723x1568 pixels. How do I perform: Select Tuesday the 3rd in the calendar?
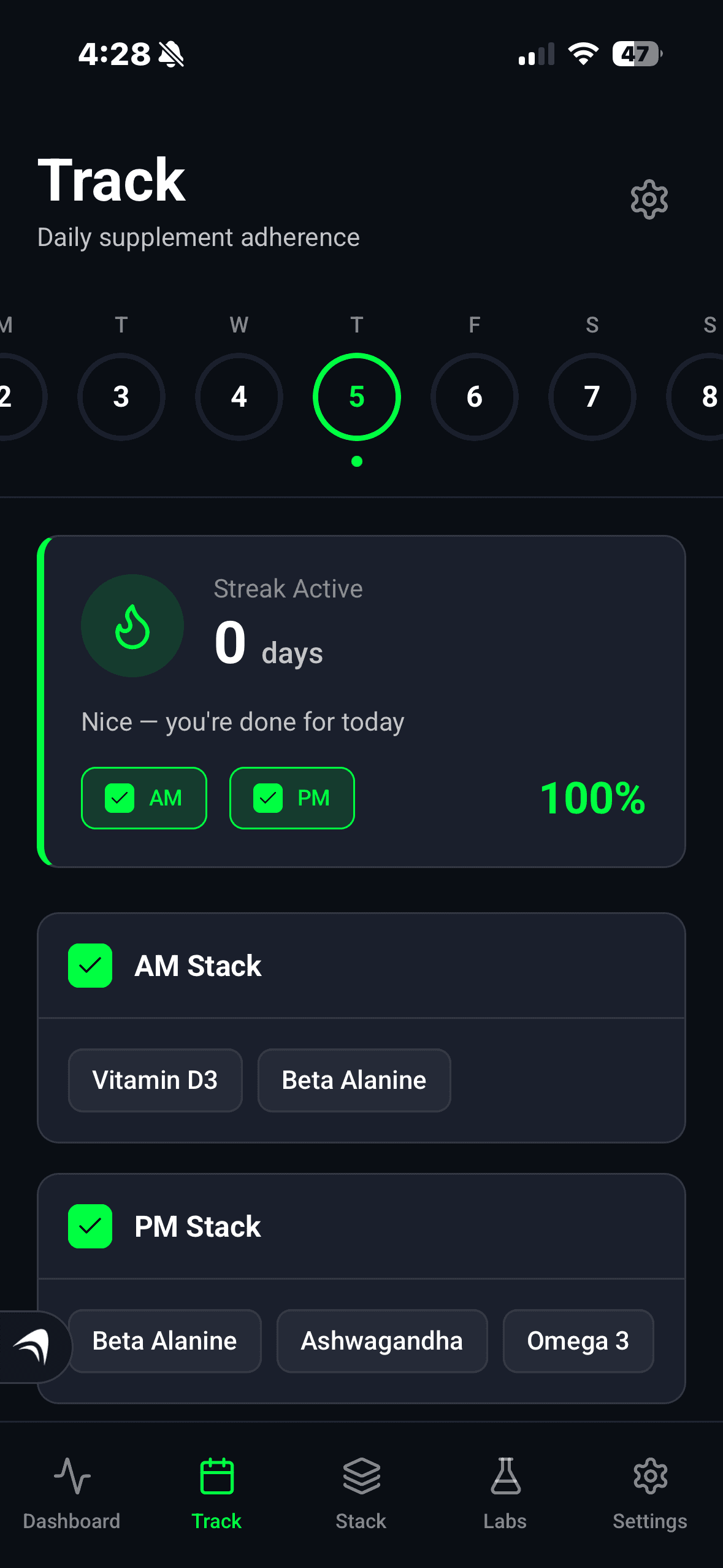[121, 396]
